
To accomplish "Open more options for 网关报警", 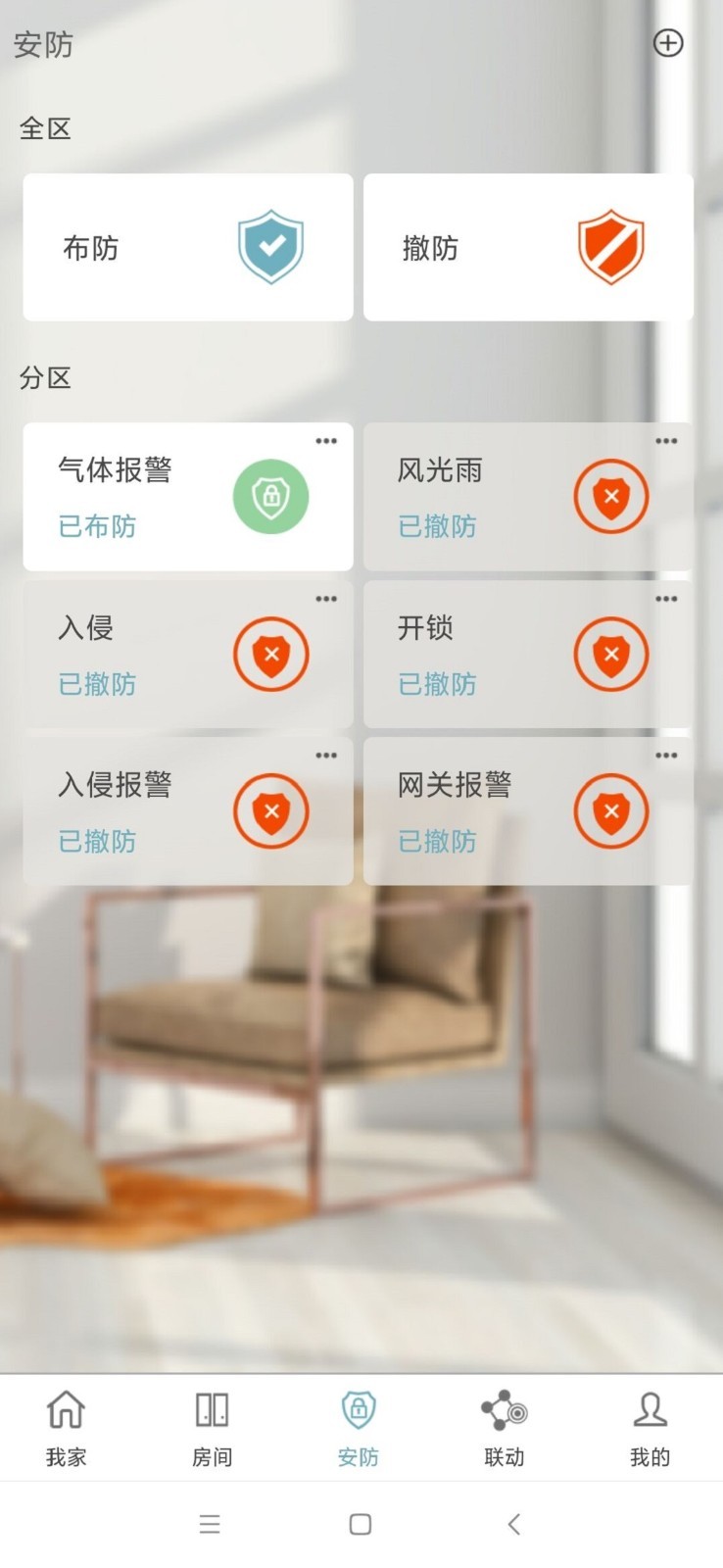I will [x=666, y=756].
